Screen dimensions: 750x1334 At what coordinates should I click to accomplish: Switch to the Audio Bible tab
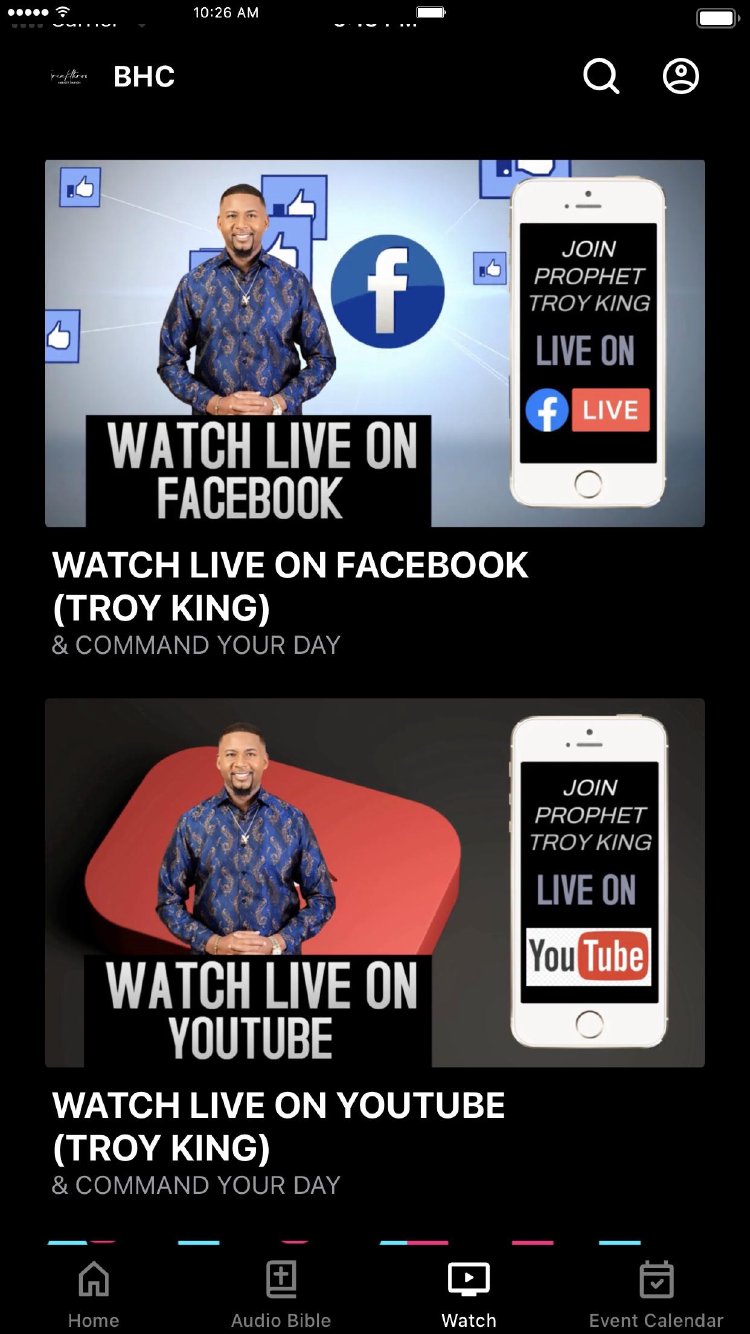tap(281, 1293)
